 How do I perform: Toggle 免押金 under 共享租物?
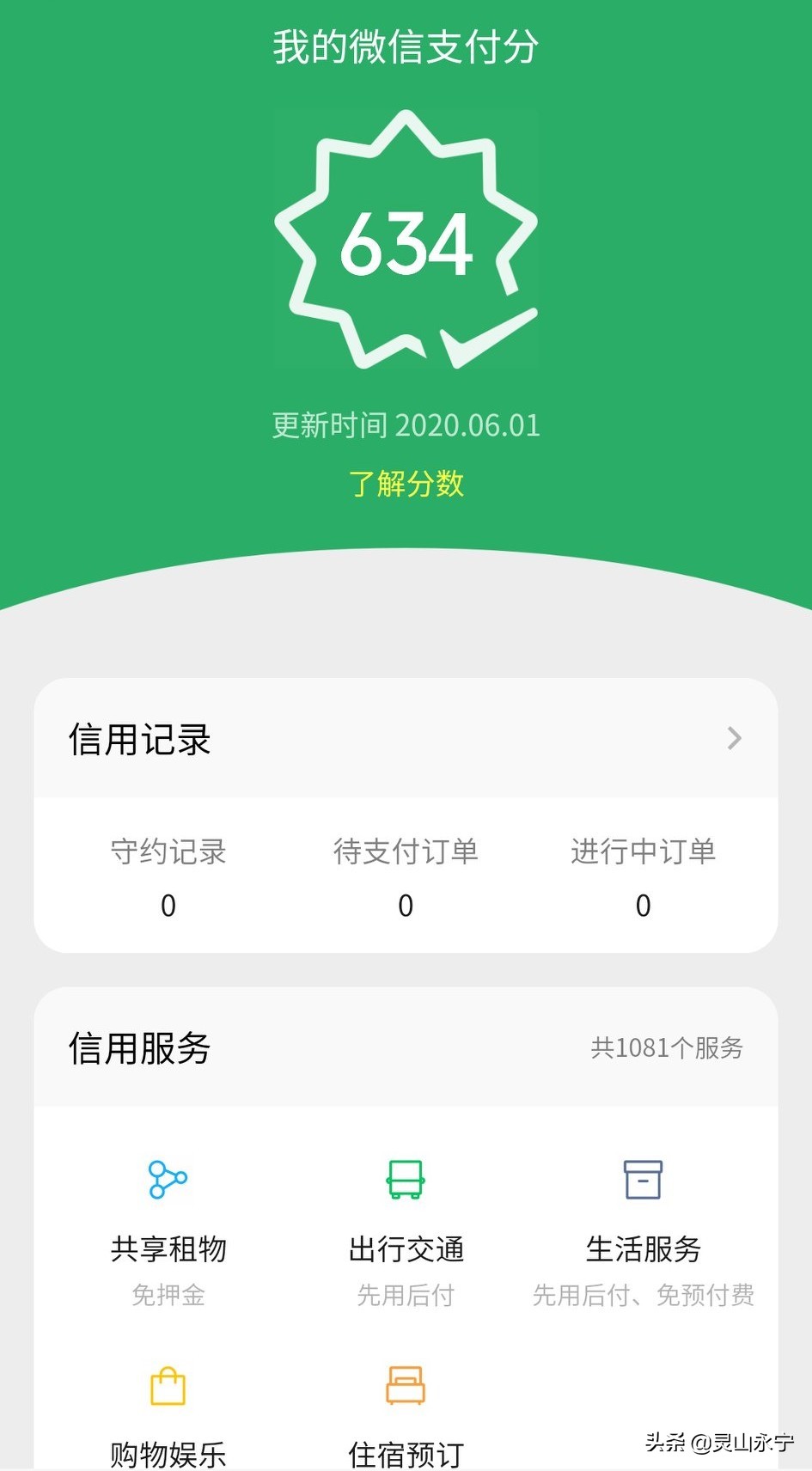click(168, 1295)
